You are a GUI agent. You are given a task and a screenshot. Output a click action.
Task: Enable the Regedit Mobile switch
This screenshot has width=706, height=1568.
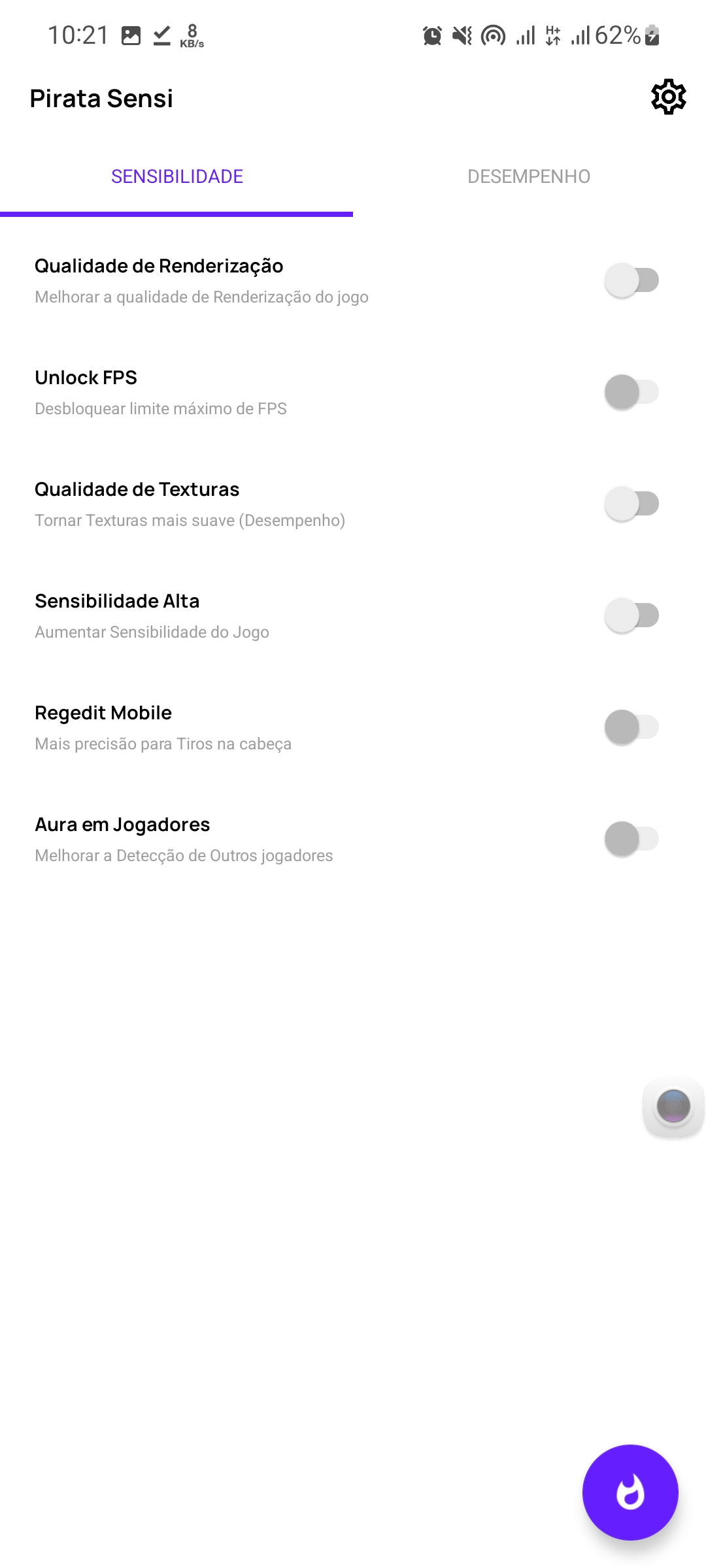(631, 727)
